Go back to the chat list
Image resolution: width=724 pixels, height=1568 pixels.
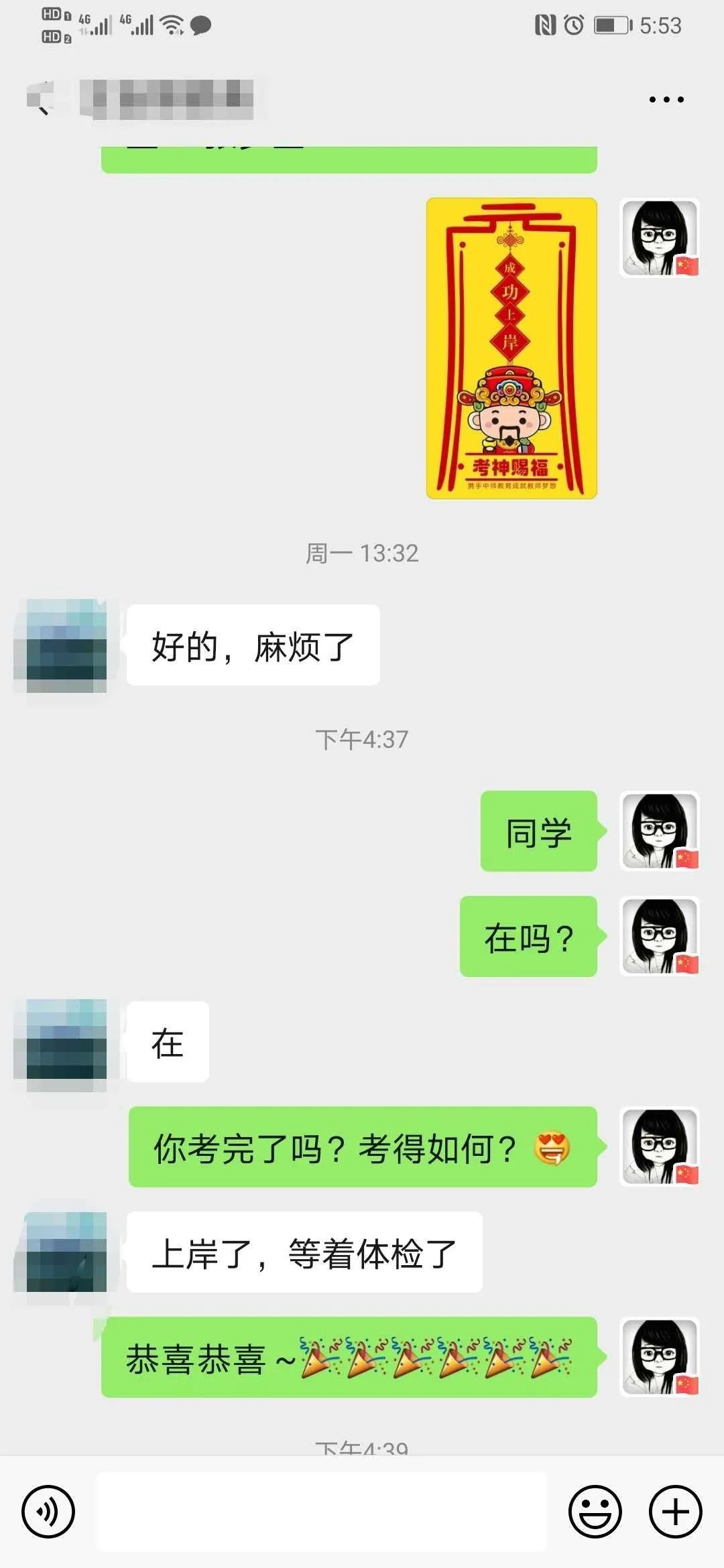[x=42, y=101]
